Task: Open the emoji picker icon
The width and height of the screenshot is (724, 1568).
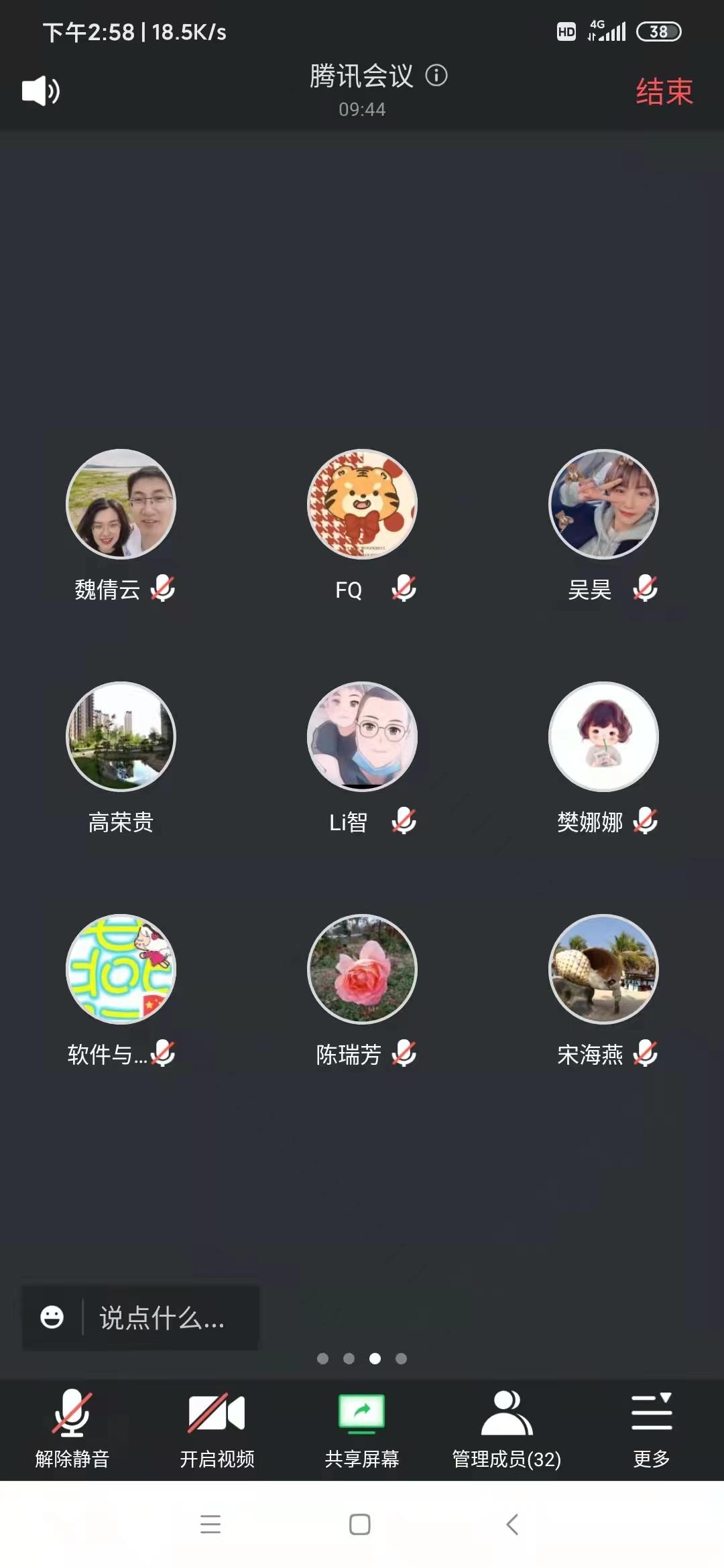Action: (x=52, y=1317)
